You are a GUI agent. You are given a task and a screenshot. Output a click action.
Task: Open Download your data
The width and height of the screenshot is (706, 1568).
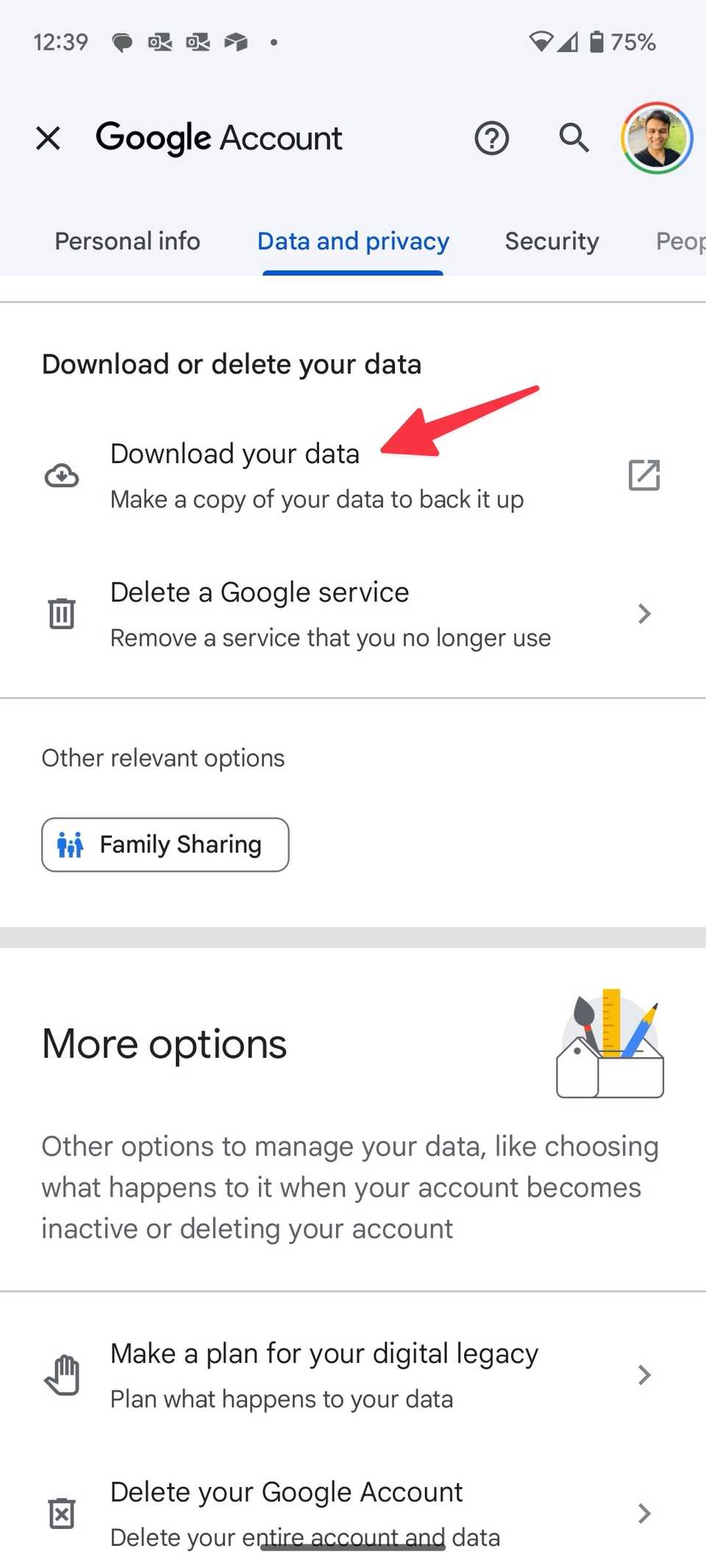click(x=316, y=476)
